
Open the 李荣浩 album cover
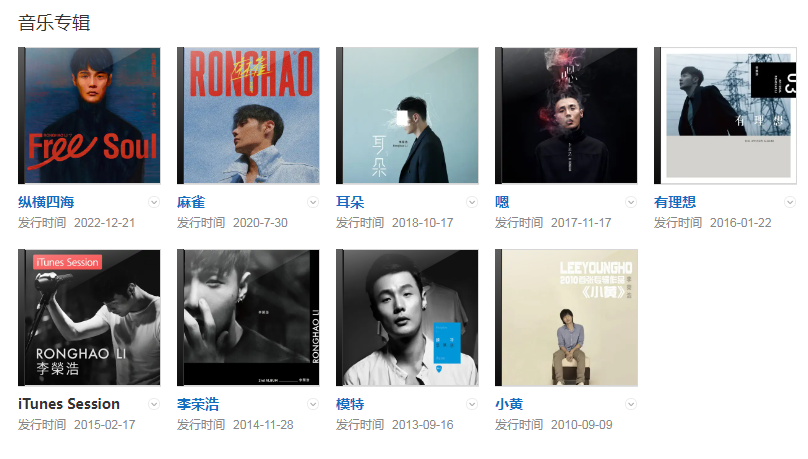pyautogui.click(x=249, y=317)
